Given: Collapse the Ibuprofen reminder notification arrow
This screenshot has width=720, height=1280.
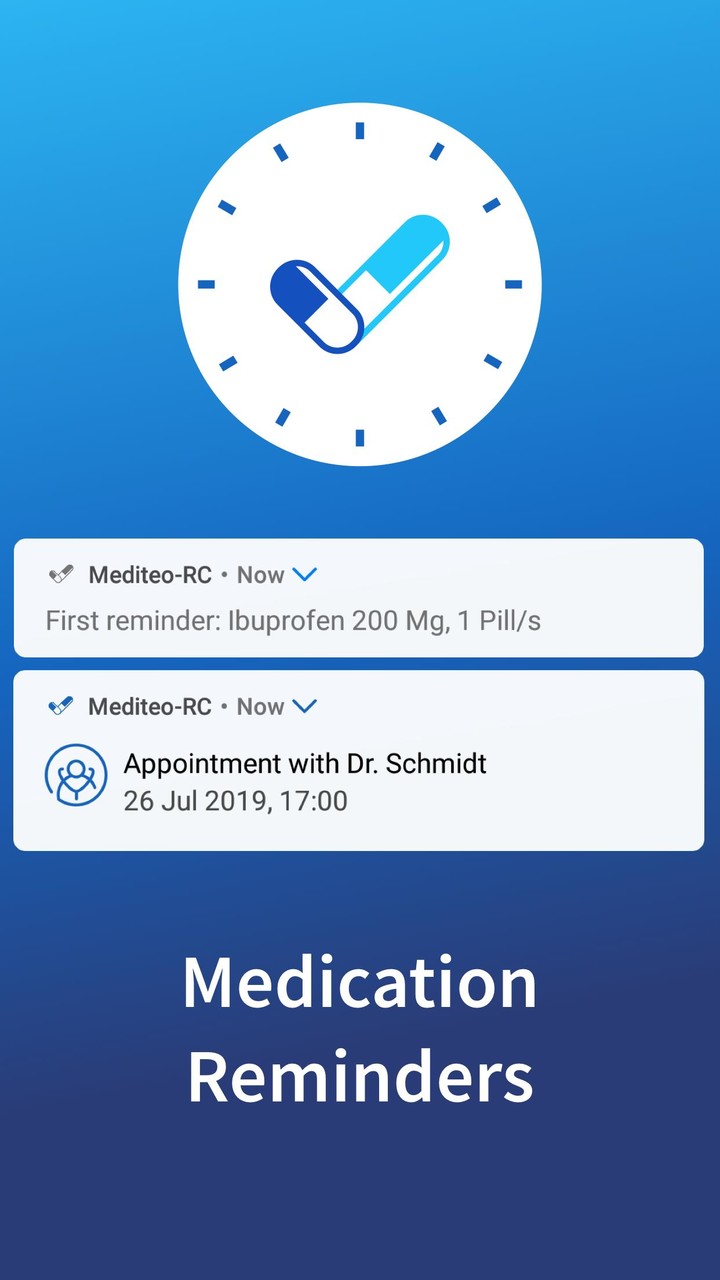Looking at the screenshot, I should [x=306, y=574].
